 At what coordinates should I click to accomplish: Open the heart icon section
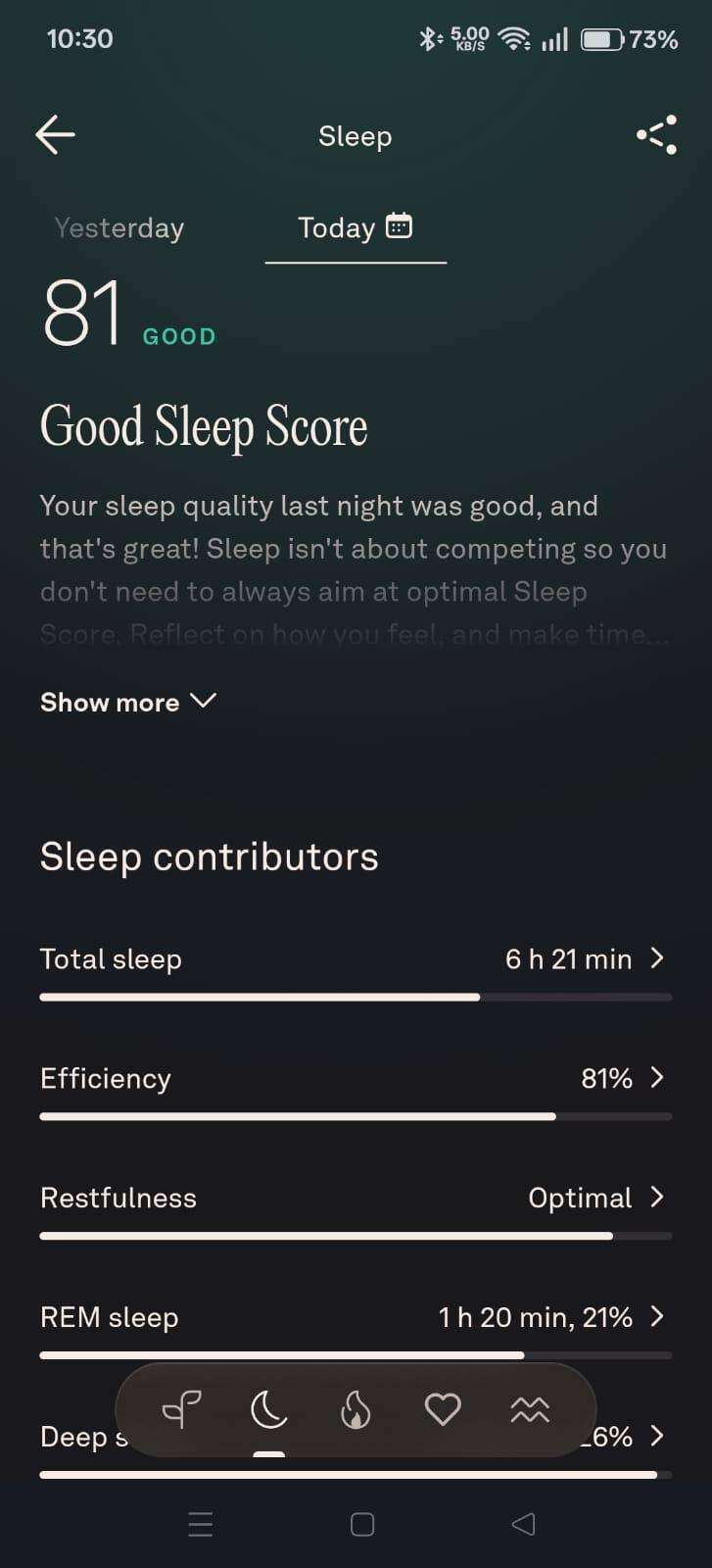click(x=443, y=1410)
